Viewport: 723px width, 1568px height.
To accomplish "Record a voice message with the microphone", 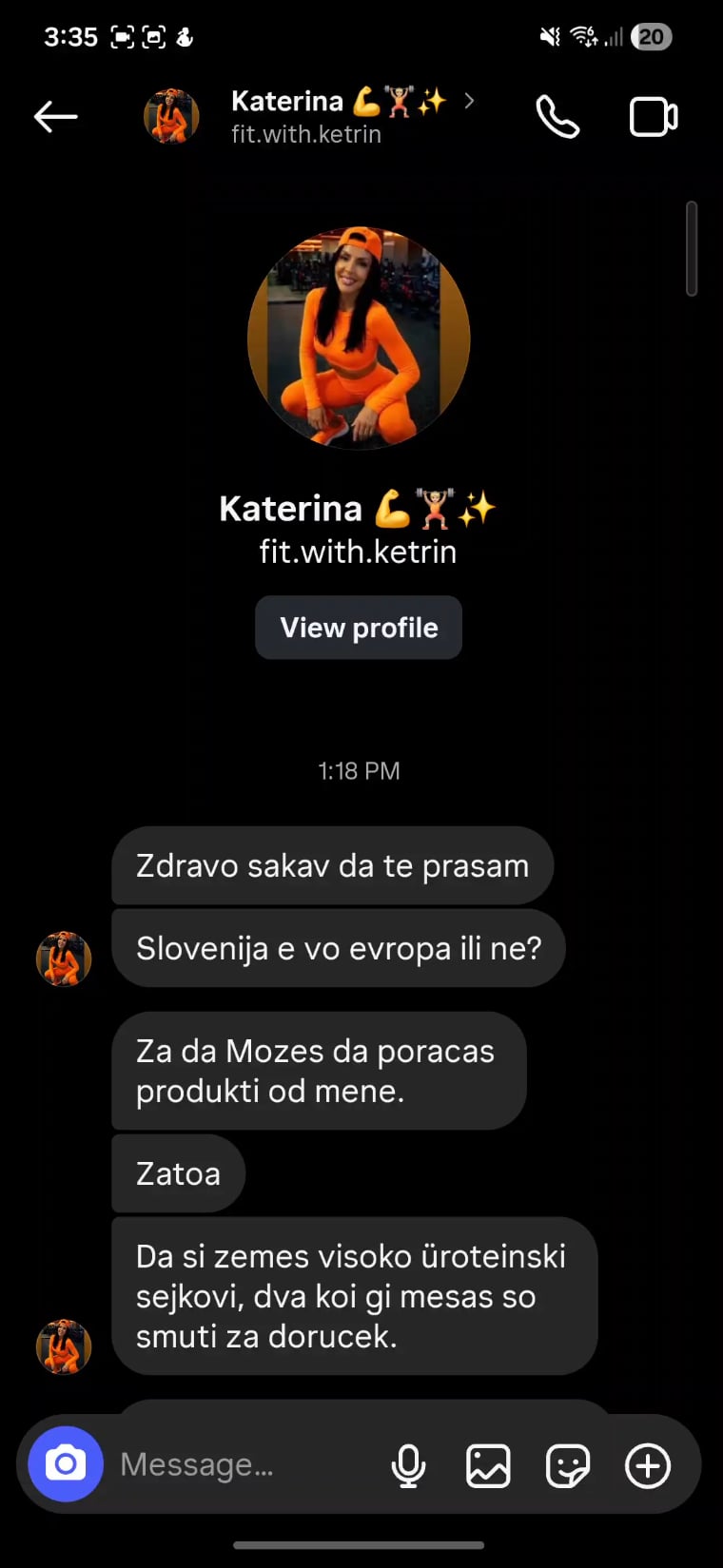I will (408, 1464).
